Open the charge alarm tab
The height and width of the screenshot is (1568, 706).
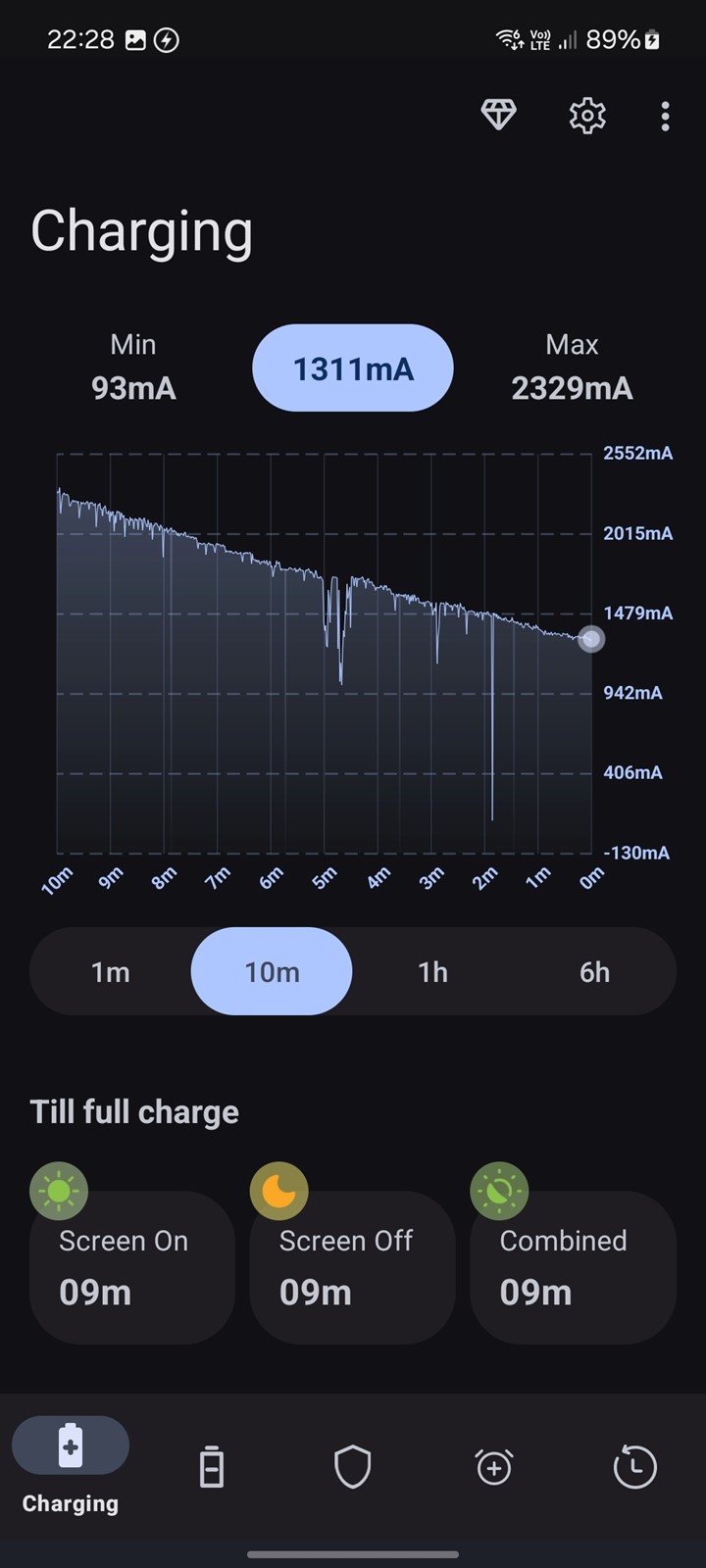click(494, 1467)
